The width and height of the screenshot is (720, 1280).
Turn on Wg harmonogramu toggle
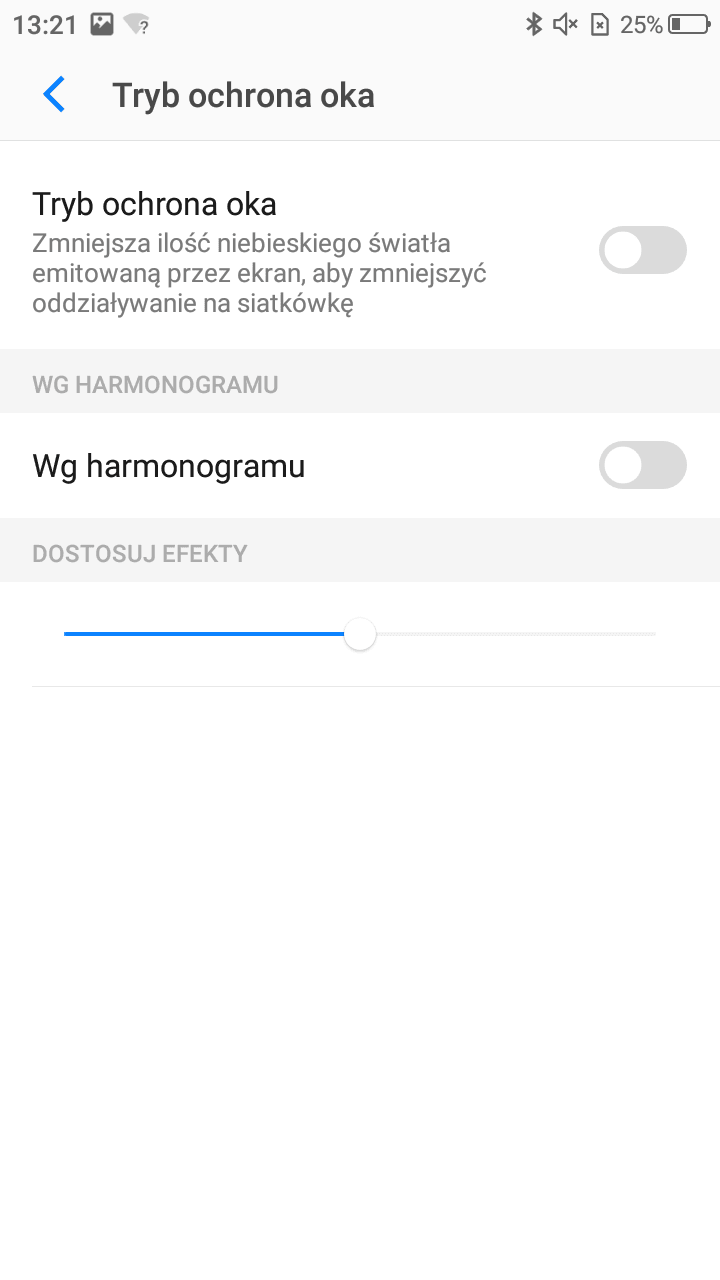pos(643,465)
